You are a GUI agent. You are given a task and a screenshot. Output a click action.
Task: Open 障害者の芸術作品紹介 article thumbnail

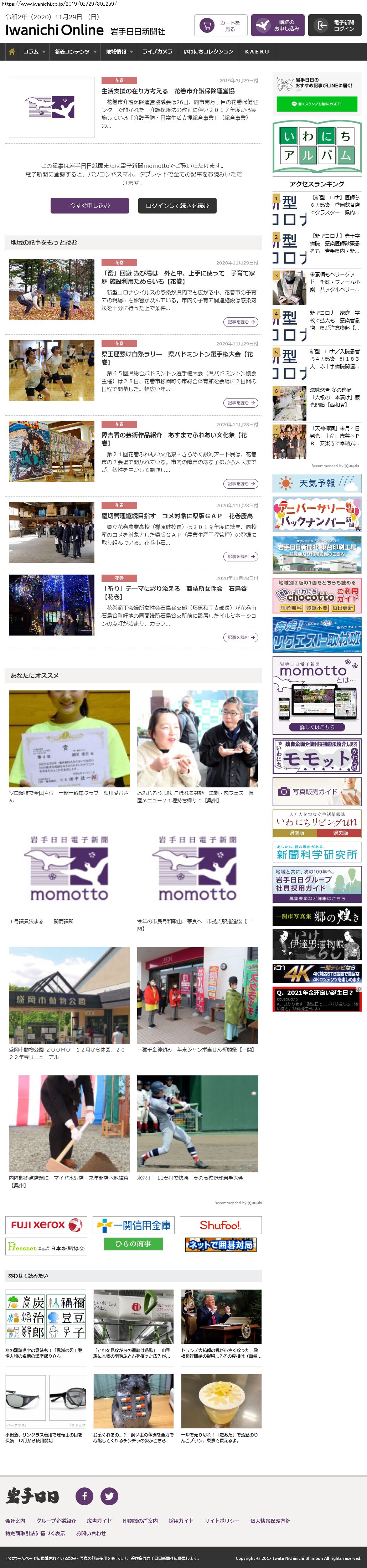[x=52, y=451]
